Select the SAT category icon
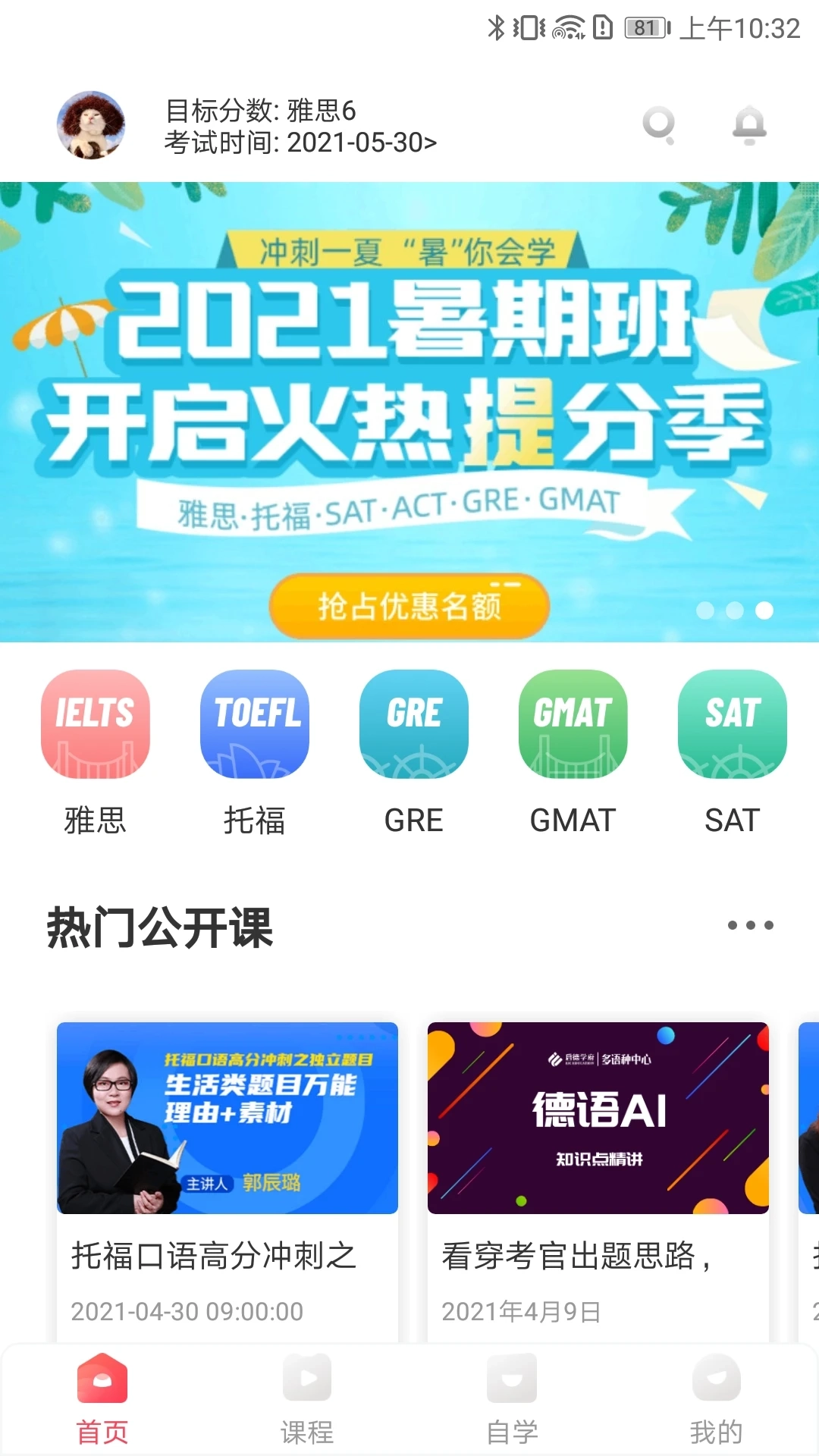The height and width of the screenshot is (1456, 819). [732, 723]
